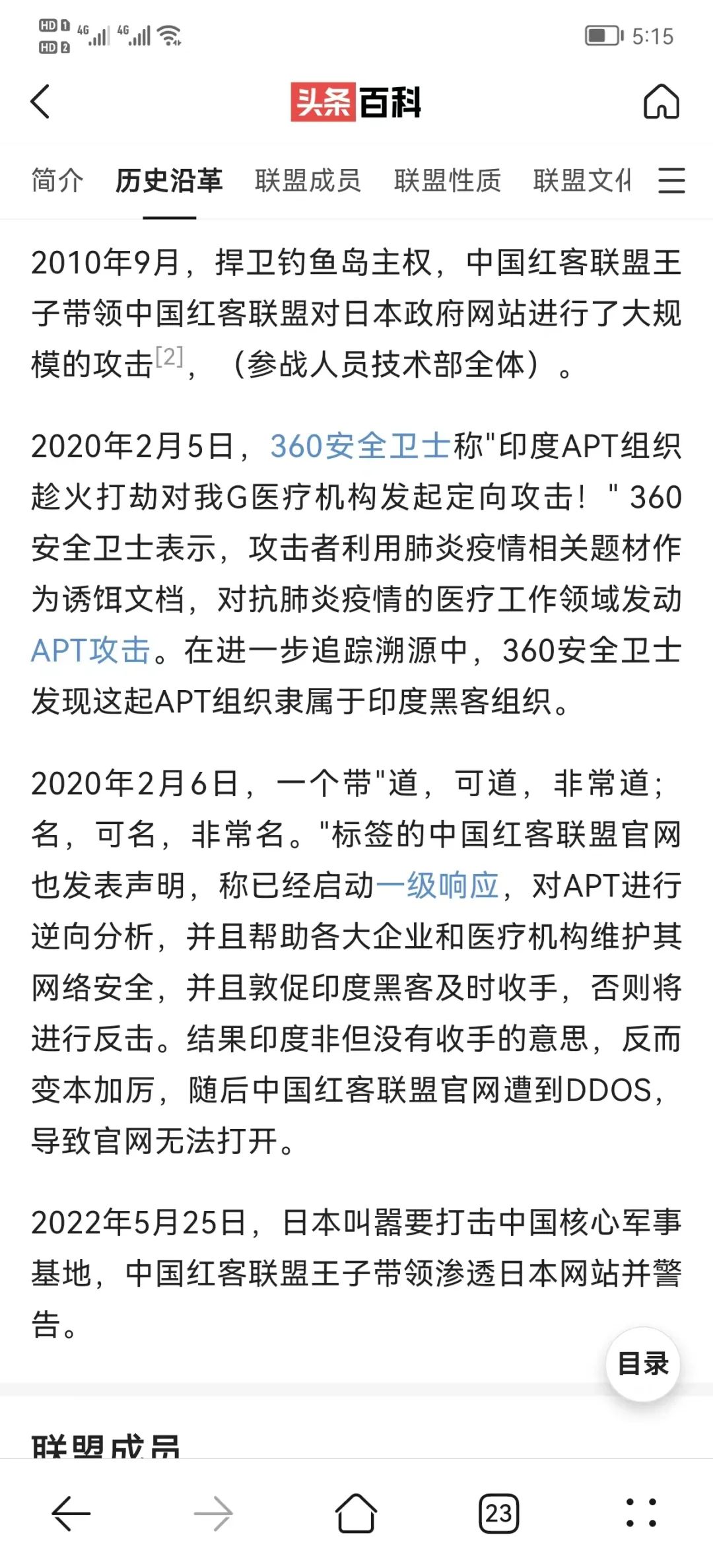Switch to the 简介 tab

pos(57,180)
